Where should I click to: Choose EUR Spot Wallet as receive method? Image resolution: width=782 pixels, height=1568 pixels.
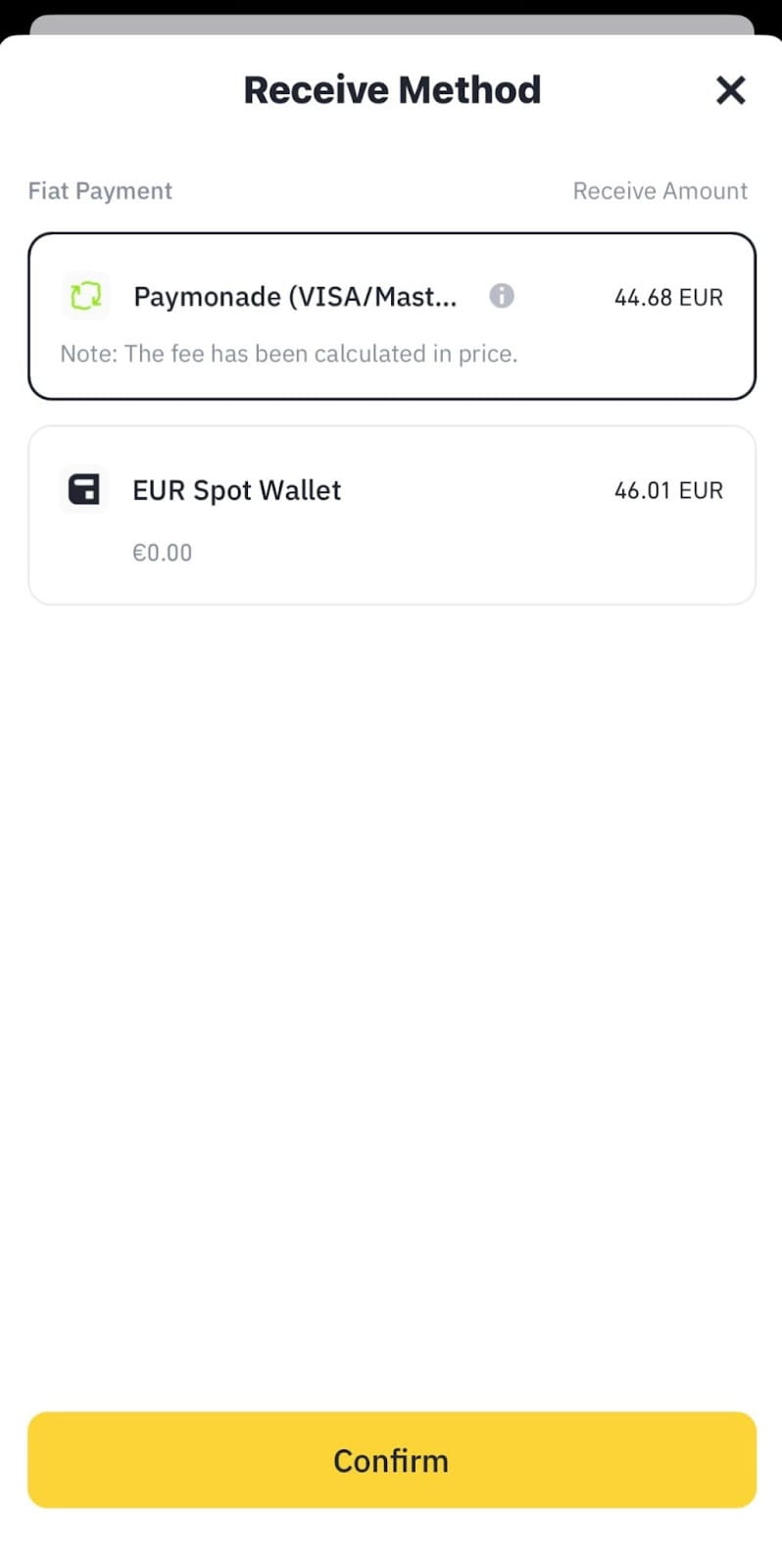pos(392,514)
